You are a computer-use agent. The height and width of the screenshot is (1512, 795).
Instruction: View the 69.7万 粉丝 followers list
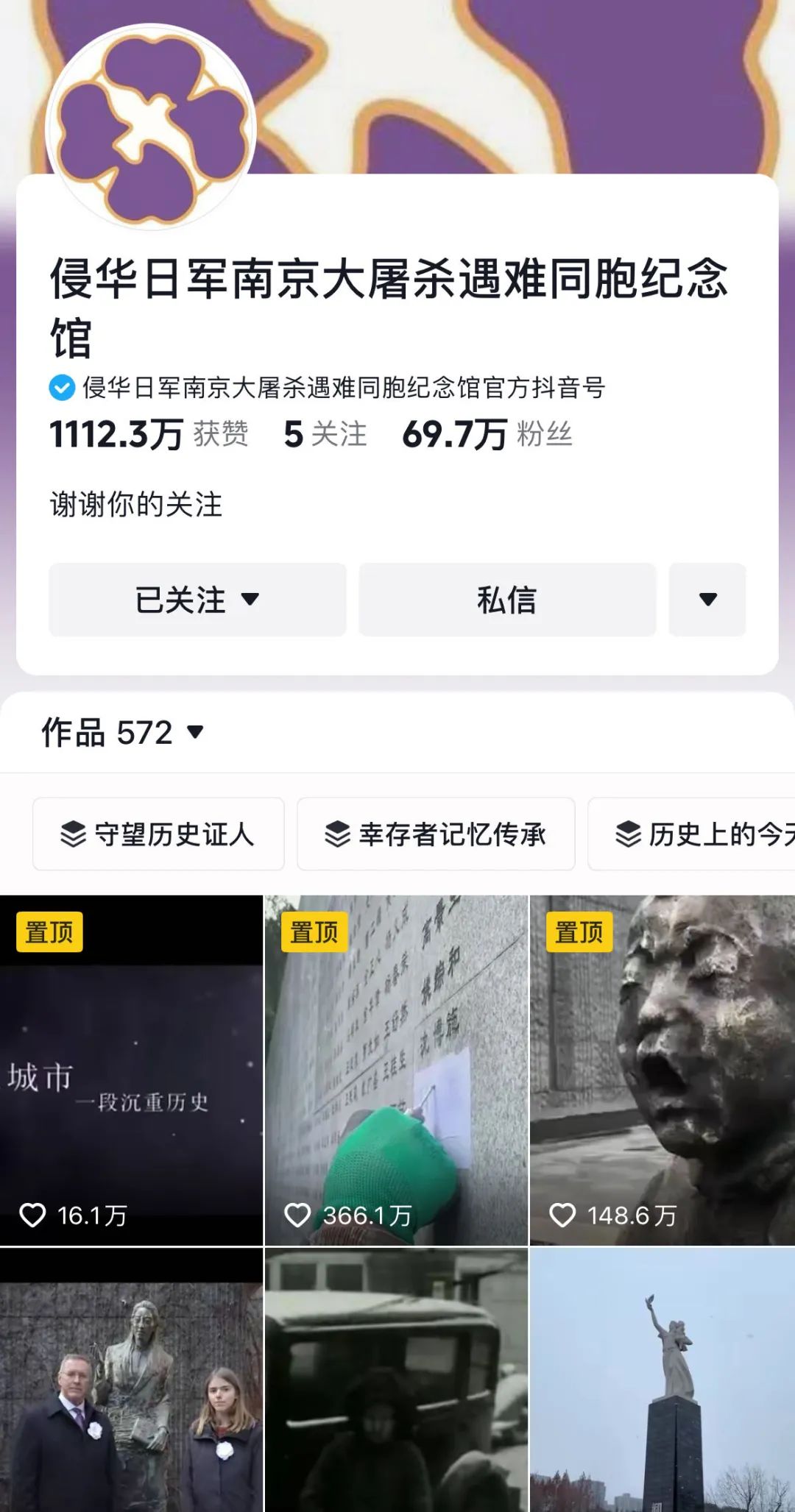pyautogui.click(x=487, y=434)
